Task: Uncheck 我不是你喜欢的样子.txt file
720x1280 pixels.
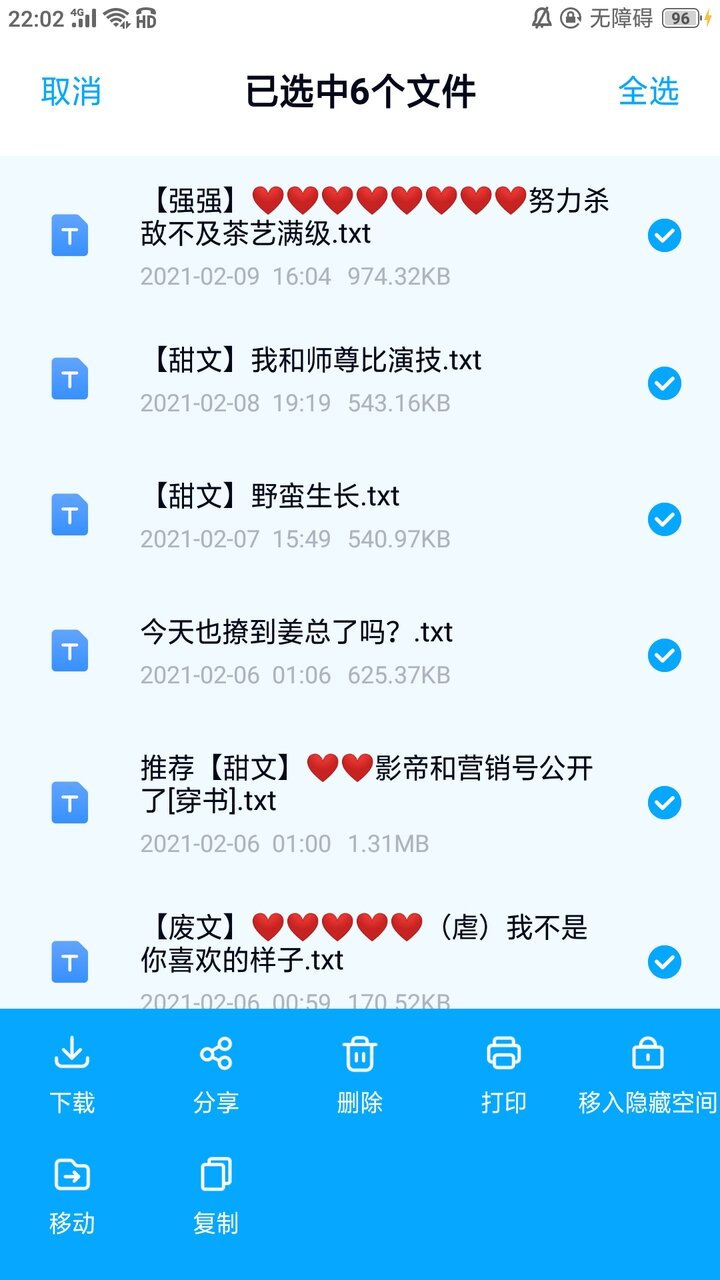Action: pyautogui.click(x=664, y=962)
